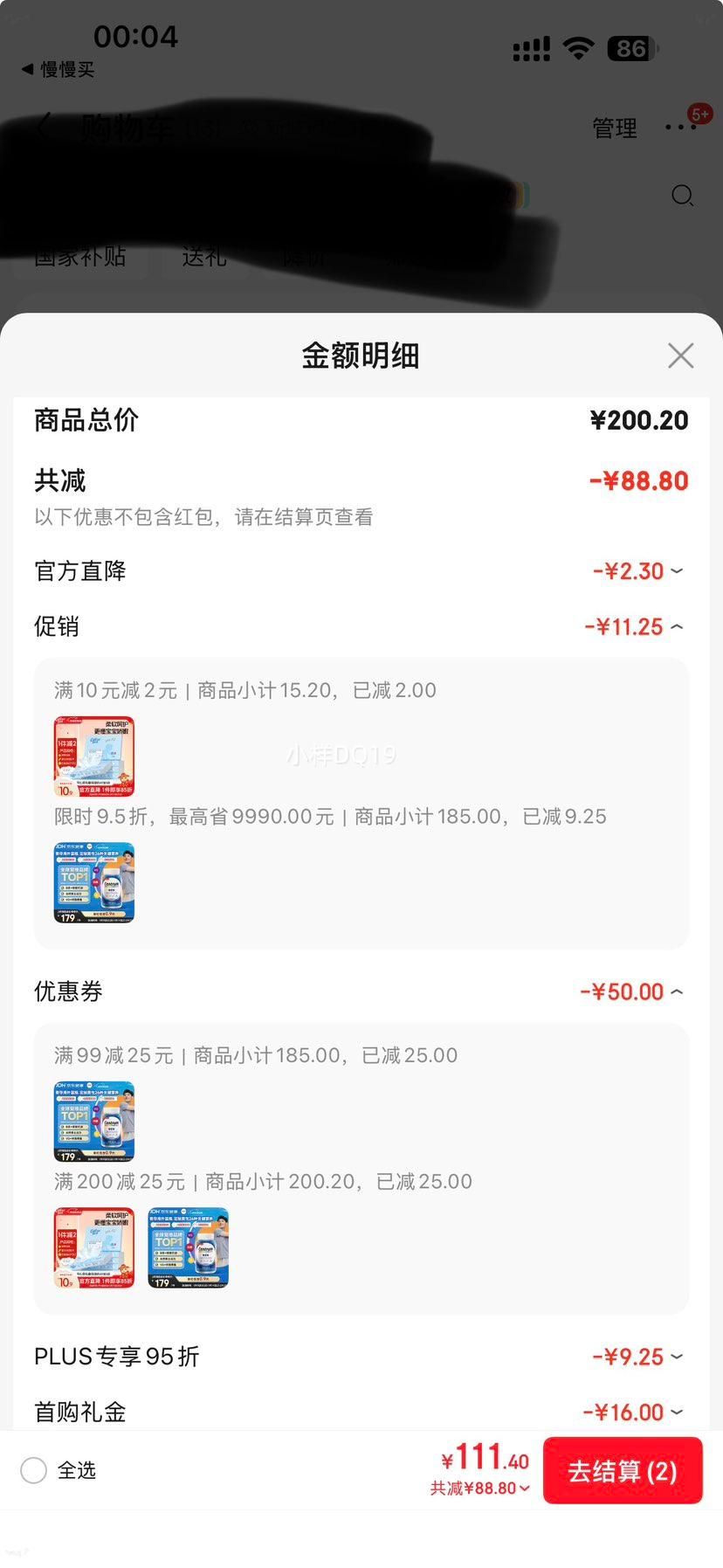The width and height of the screenshot is (723, 1568).
Task: Switch to the 国家补贴 tab
Action: (x=79, y=256)
